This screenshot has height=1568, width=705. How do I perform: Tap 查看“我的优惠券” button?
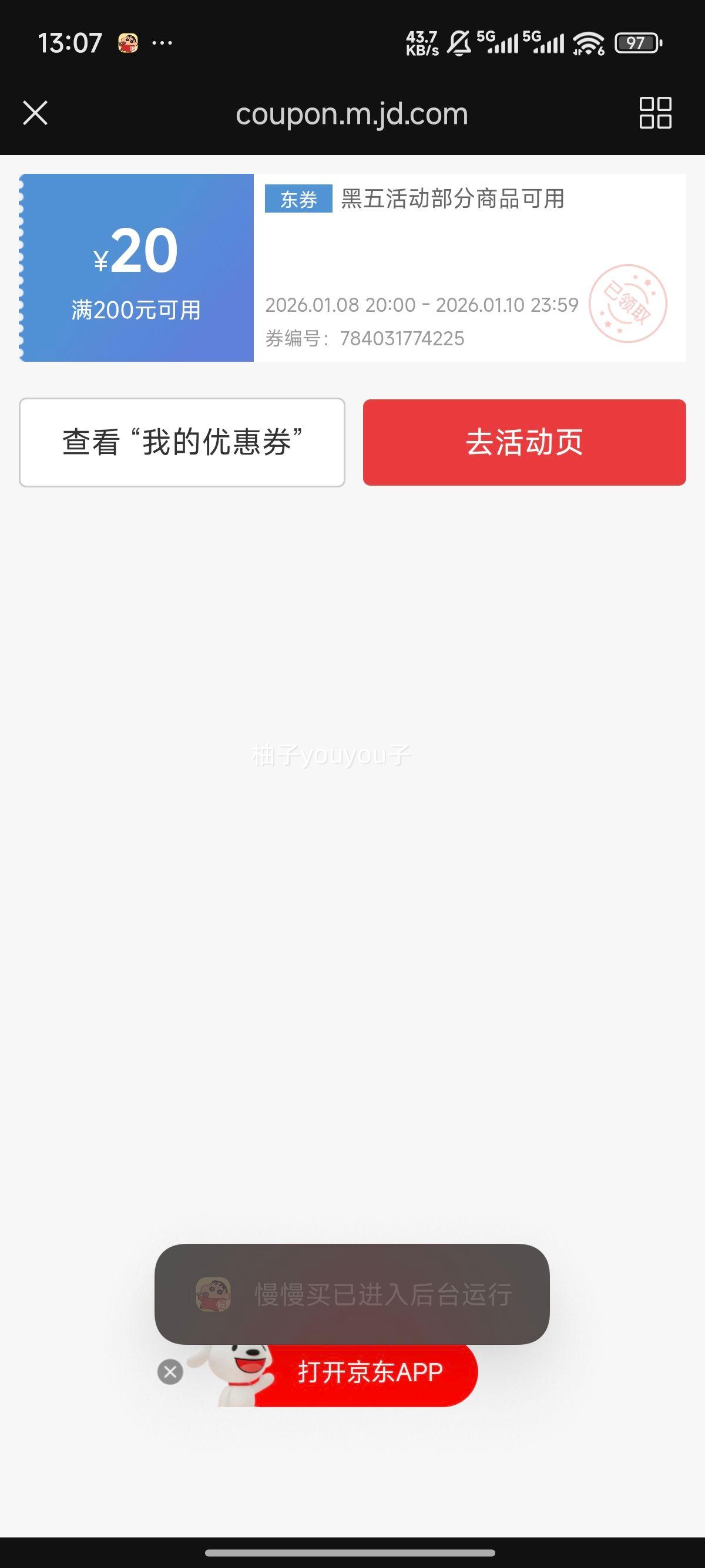[182, 443]
